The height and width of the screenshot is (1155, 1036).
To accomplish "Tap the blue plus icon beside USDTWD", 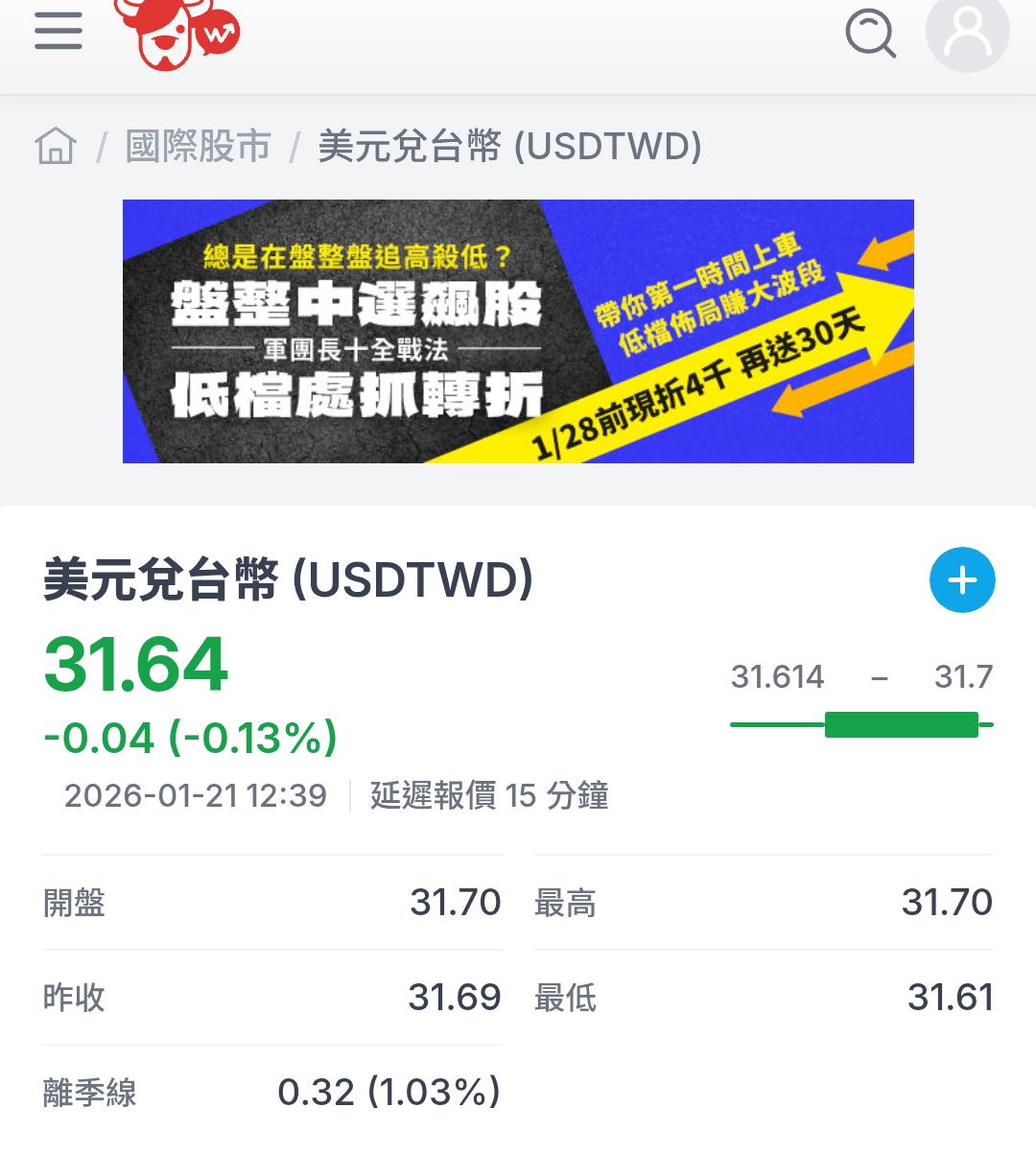I will [x=960, y=579].
